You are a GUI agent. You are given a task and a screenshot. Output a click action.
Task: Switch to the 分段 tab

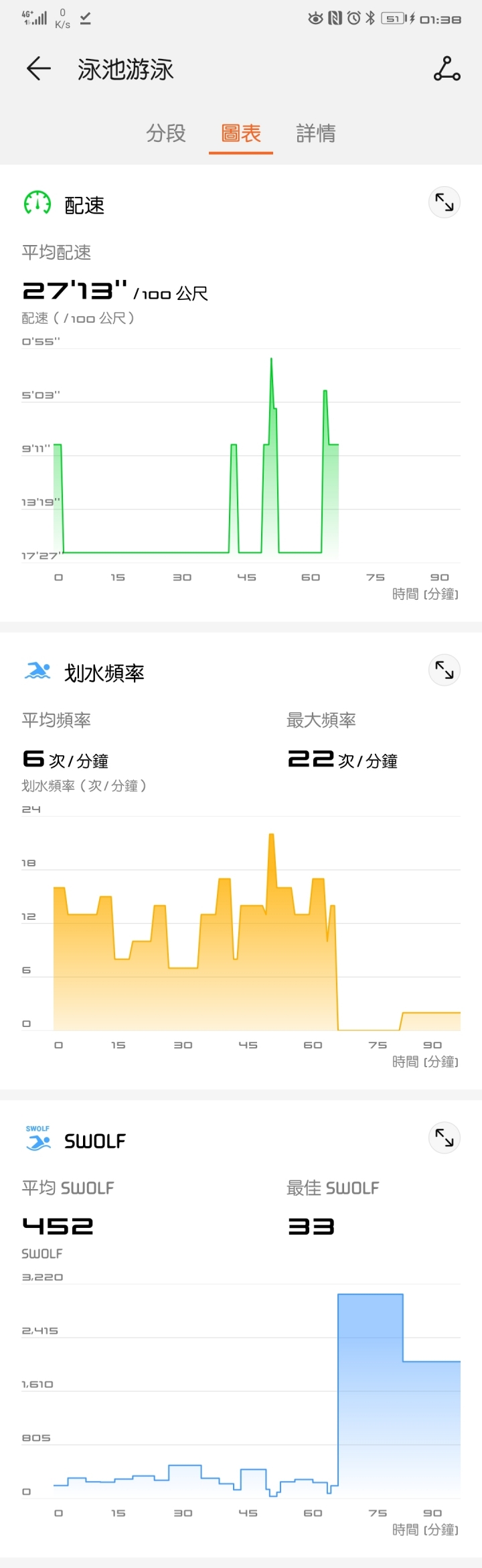point(166,133)
